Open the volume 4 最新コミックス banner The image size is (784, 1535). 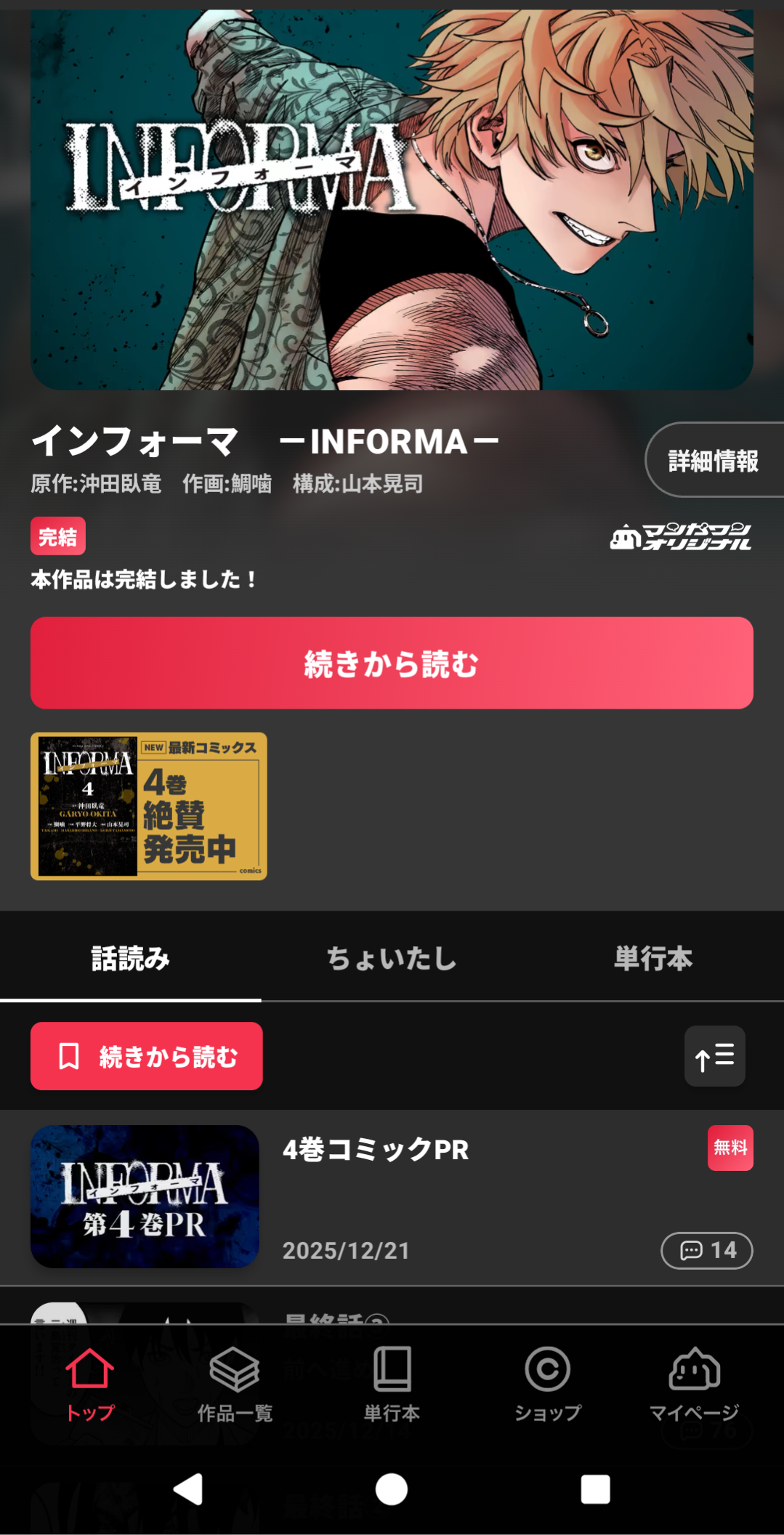[149, 806]
